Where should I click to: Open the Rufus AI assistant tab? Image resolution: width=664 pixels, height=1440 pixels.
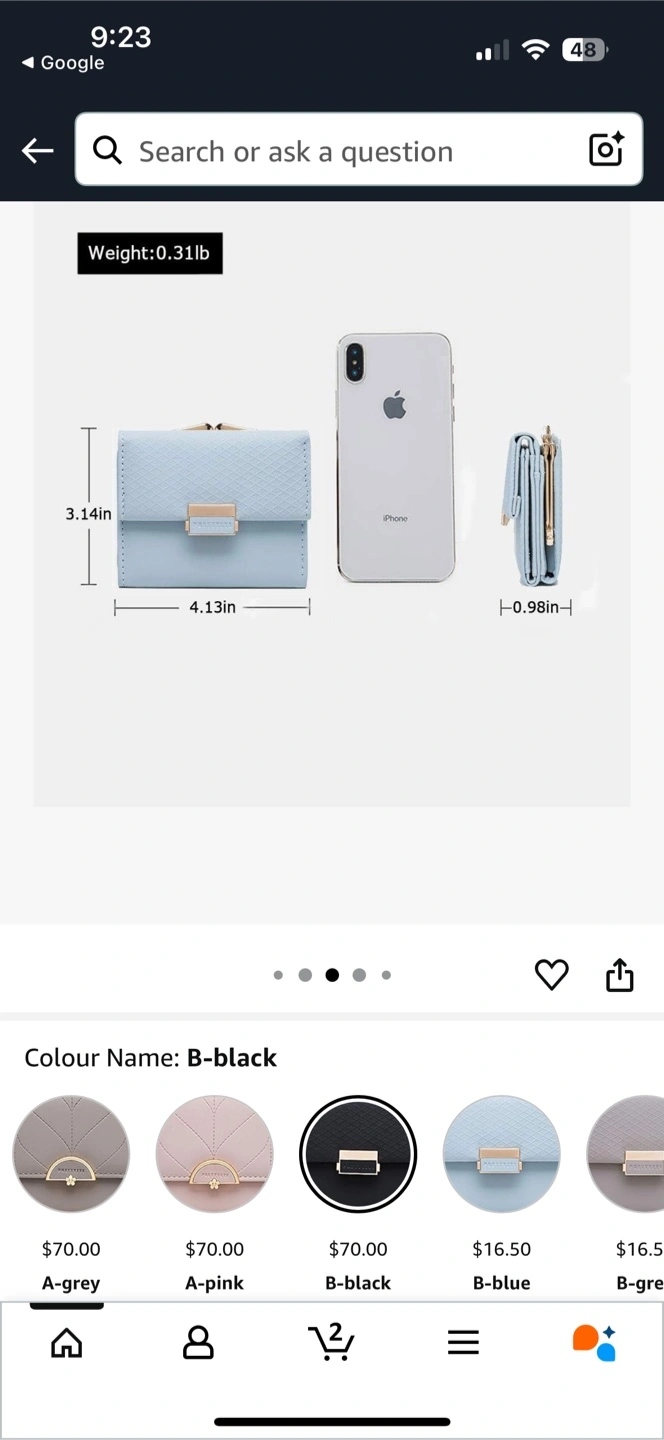tap(594, 1342)
